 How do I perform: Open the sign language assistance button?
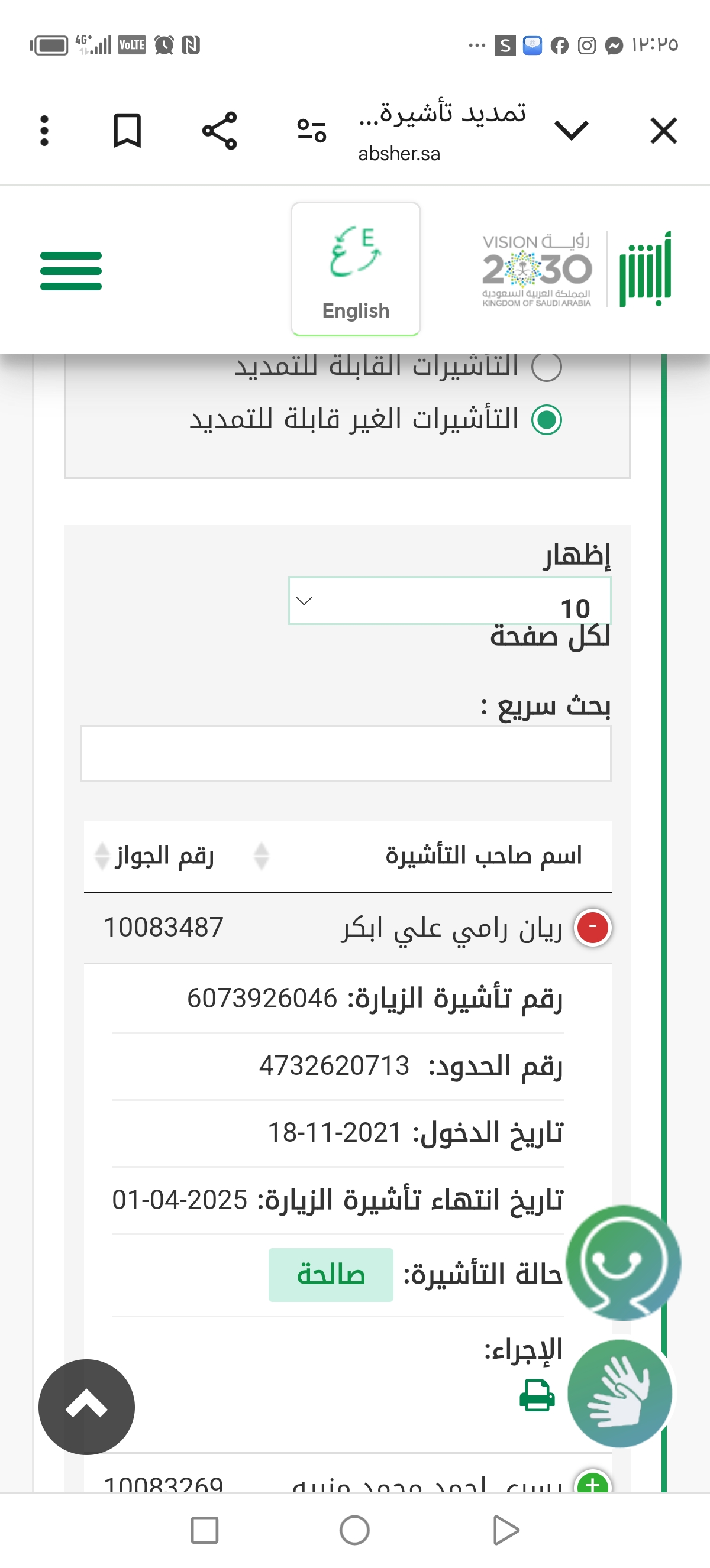click(x=620, y=1394)
